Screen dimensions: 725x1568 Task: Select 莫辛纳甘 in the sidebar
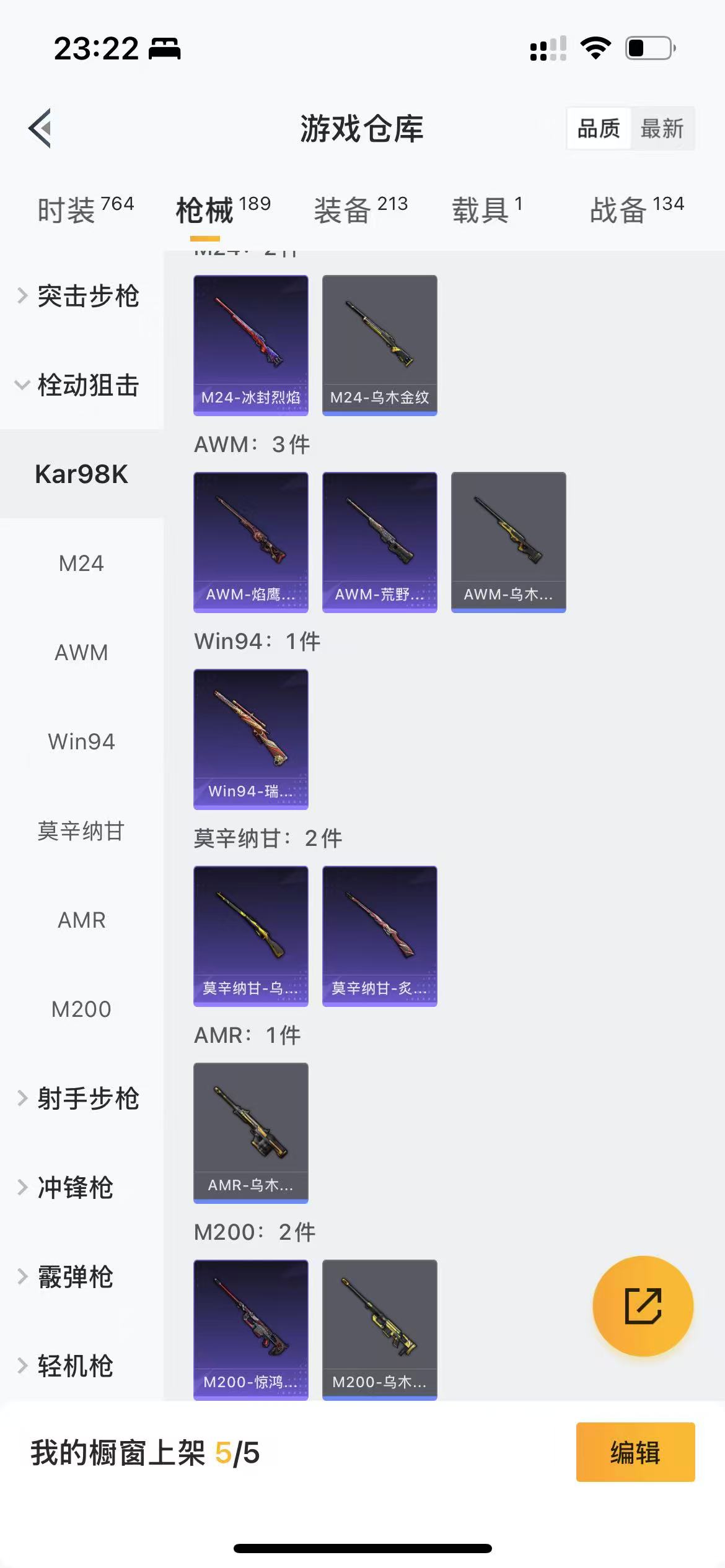(81, 831)
